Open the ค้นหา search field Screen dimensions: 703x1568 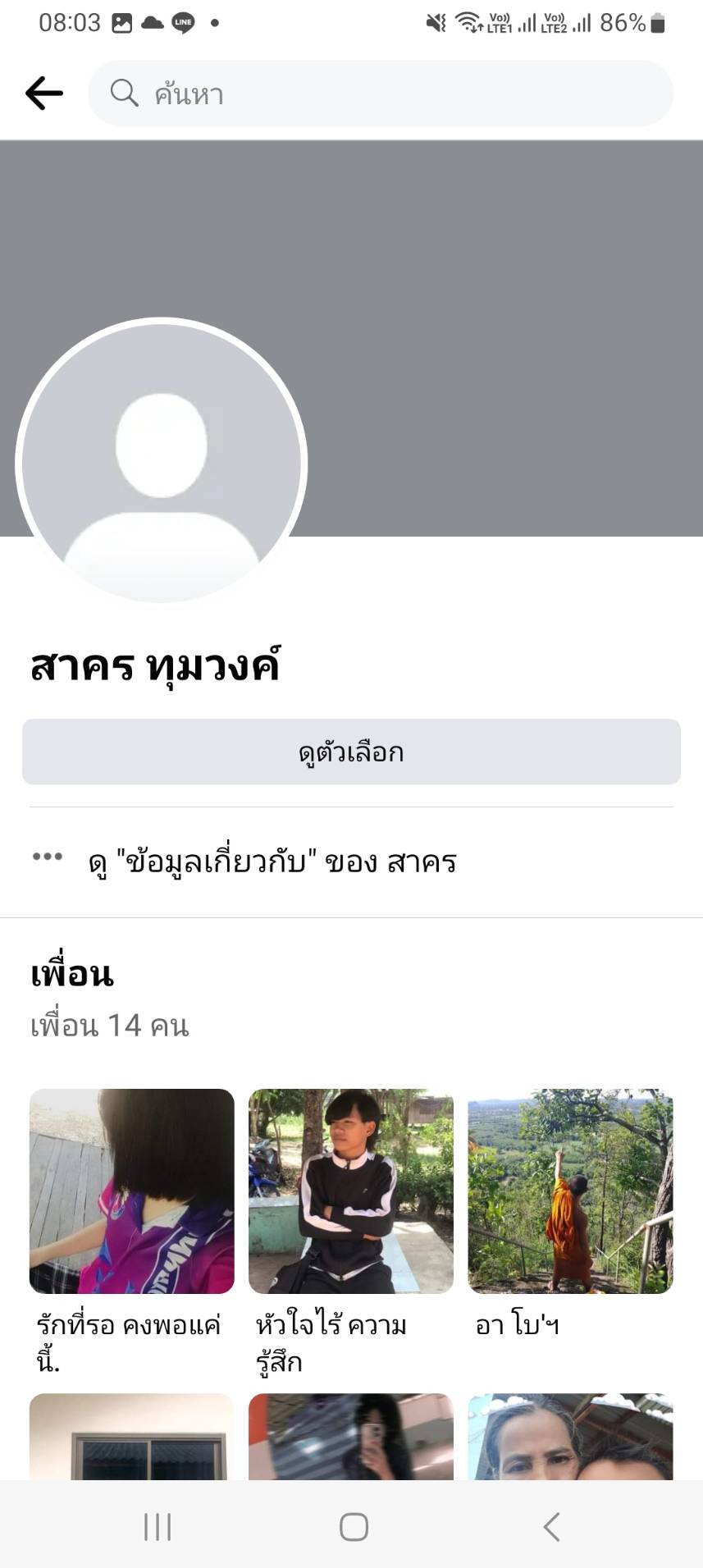tap(381, 94)
